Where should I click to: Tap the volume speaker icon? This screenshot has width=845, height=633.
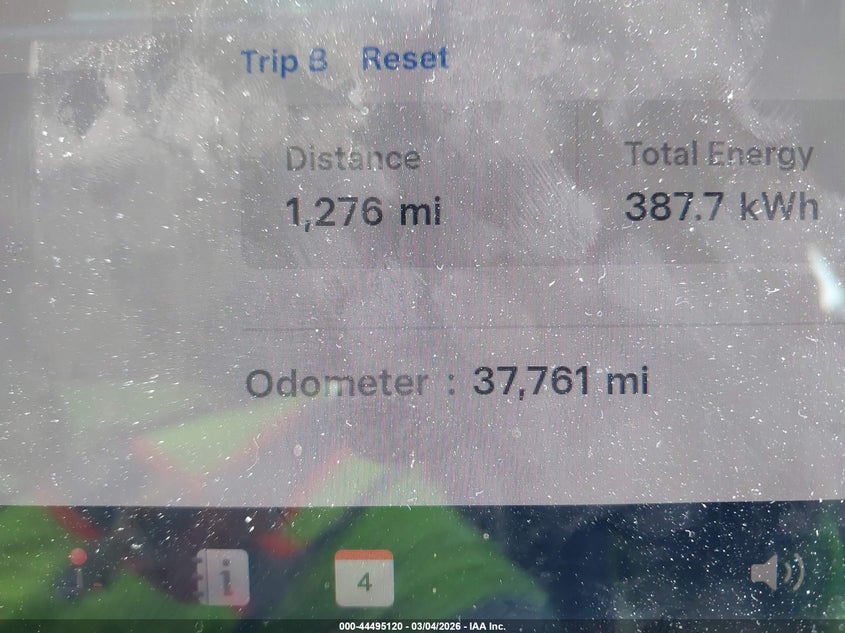point(776,574)
